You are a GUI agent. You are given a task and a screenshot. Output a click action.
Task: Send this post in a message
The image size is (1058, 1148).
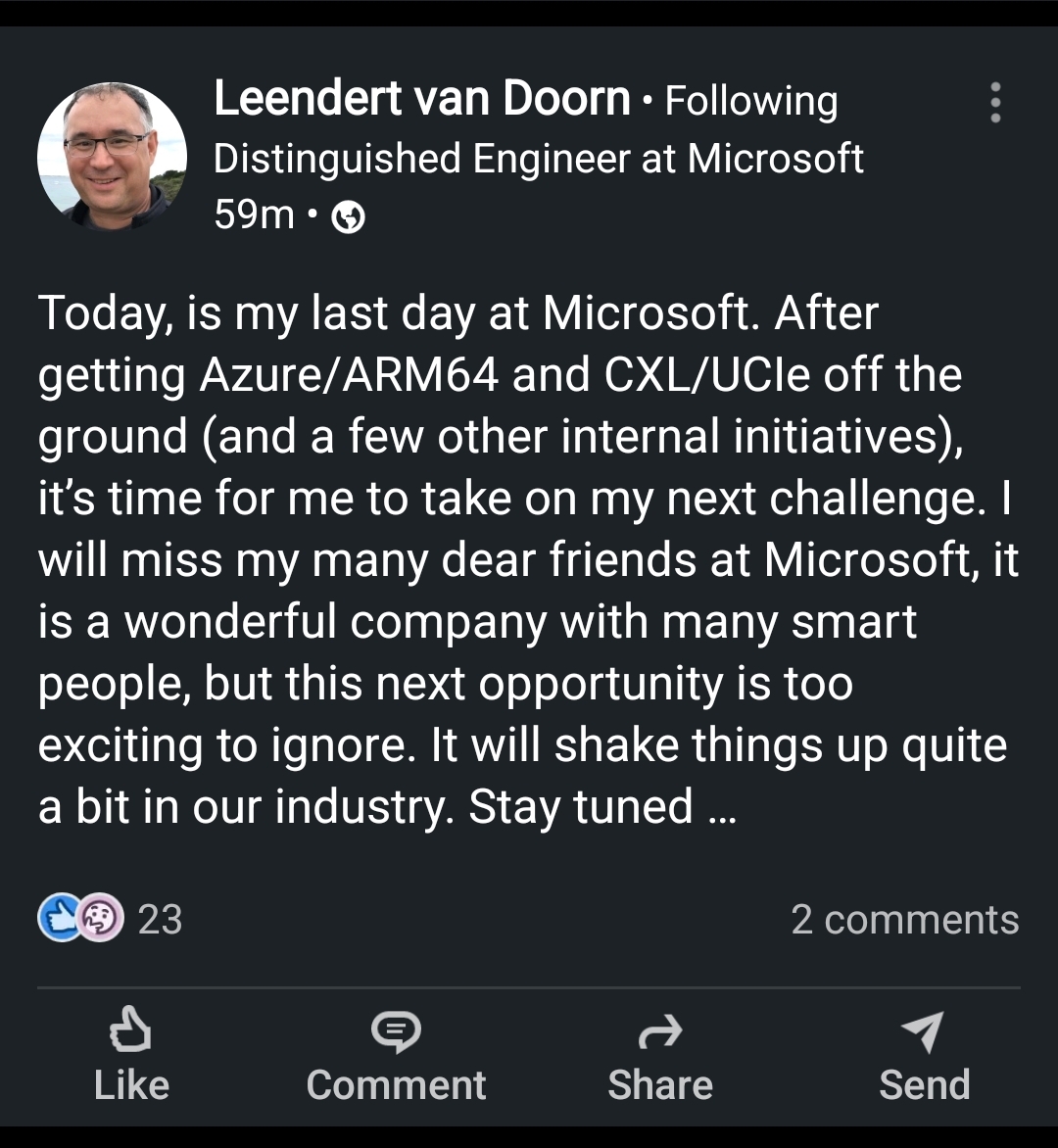924,1056
